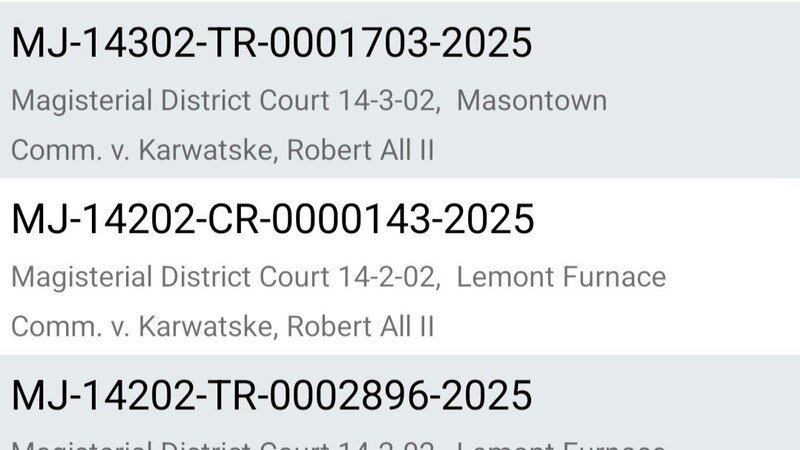The image size is (800, 450).
Task: Open case MJ-14302-TR-0001703-2025
Action: (x=271, y=44)
